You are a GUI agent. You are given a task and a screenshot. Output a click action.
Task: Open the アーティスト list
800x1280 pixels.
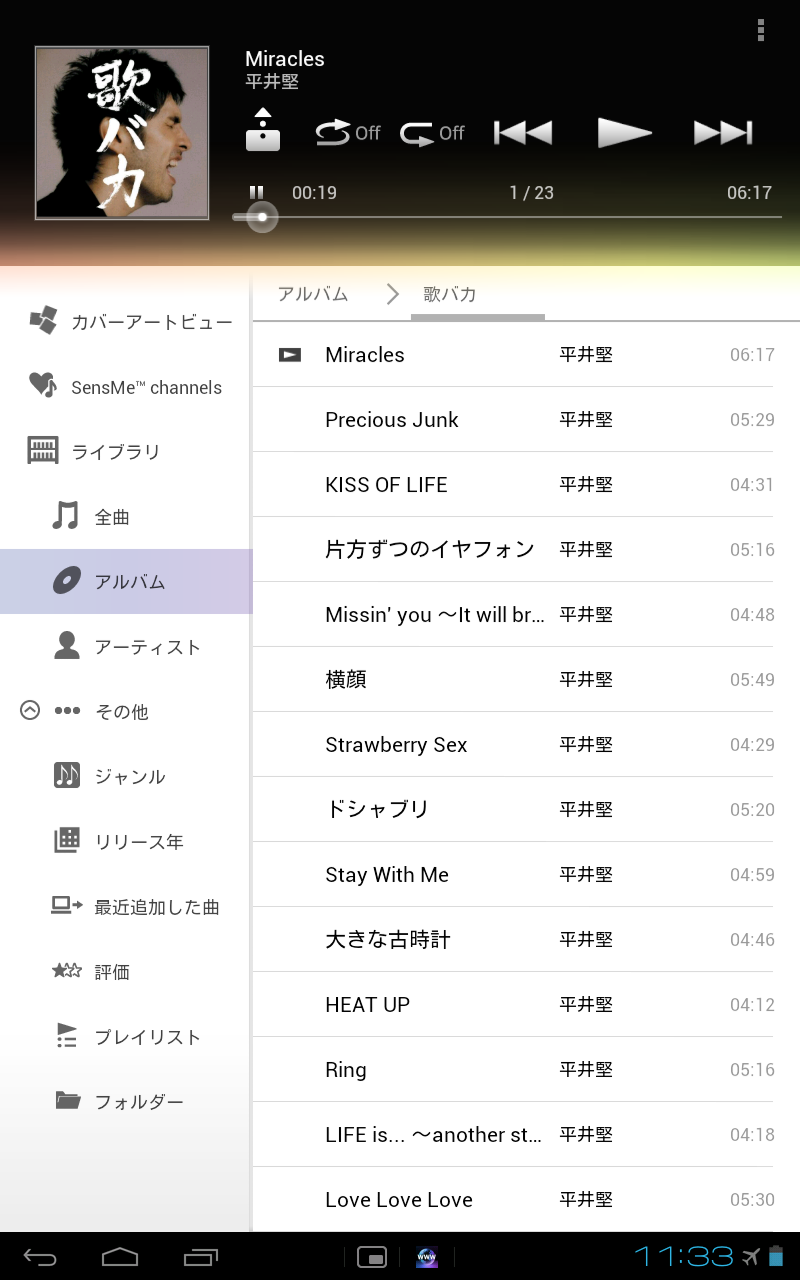point(126,647)
